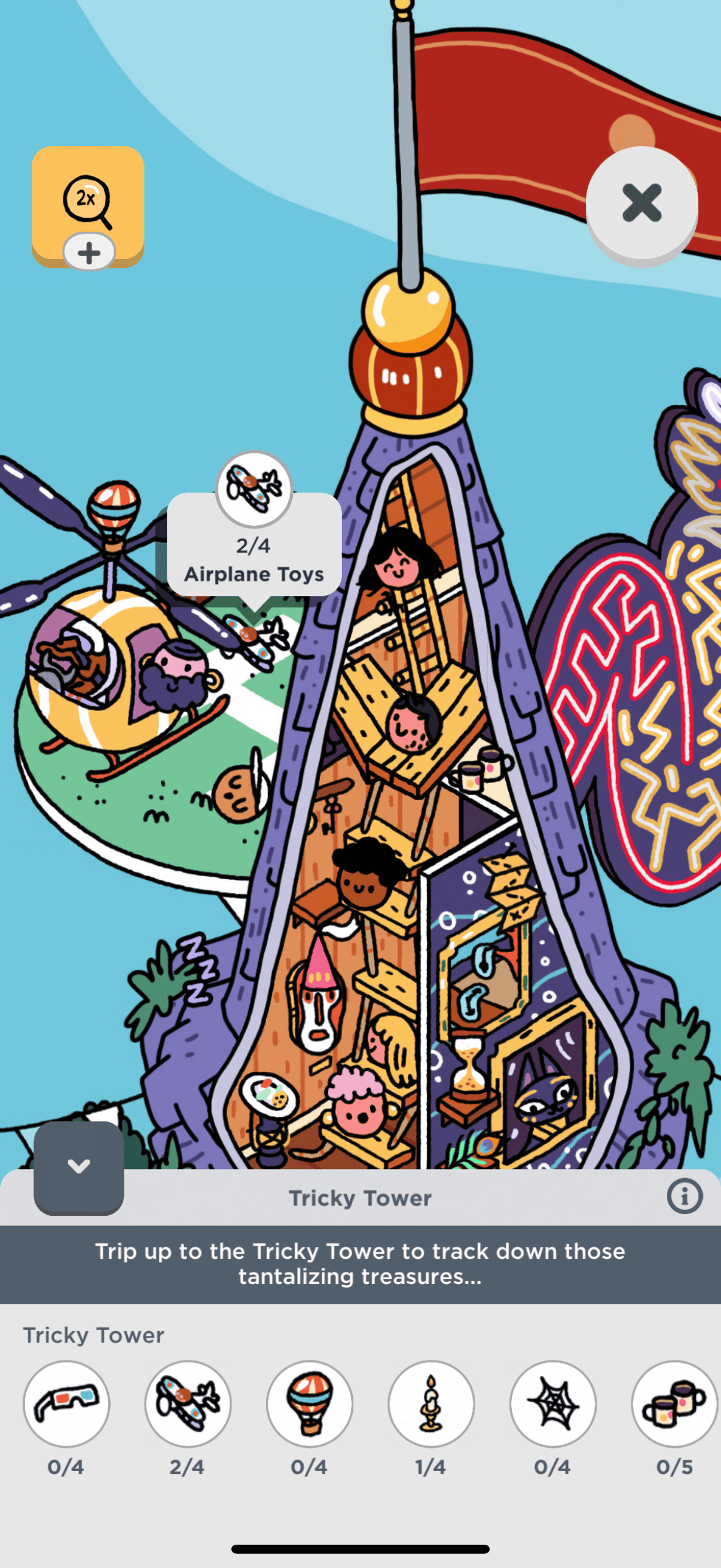Collapse the bottom item panel

tap(78, 1167)
